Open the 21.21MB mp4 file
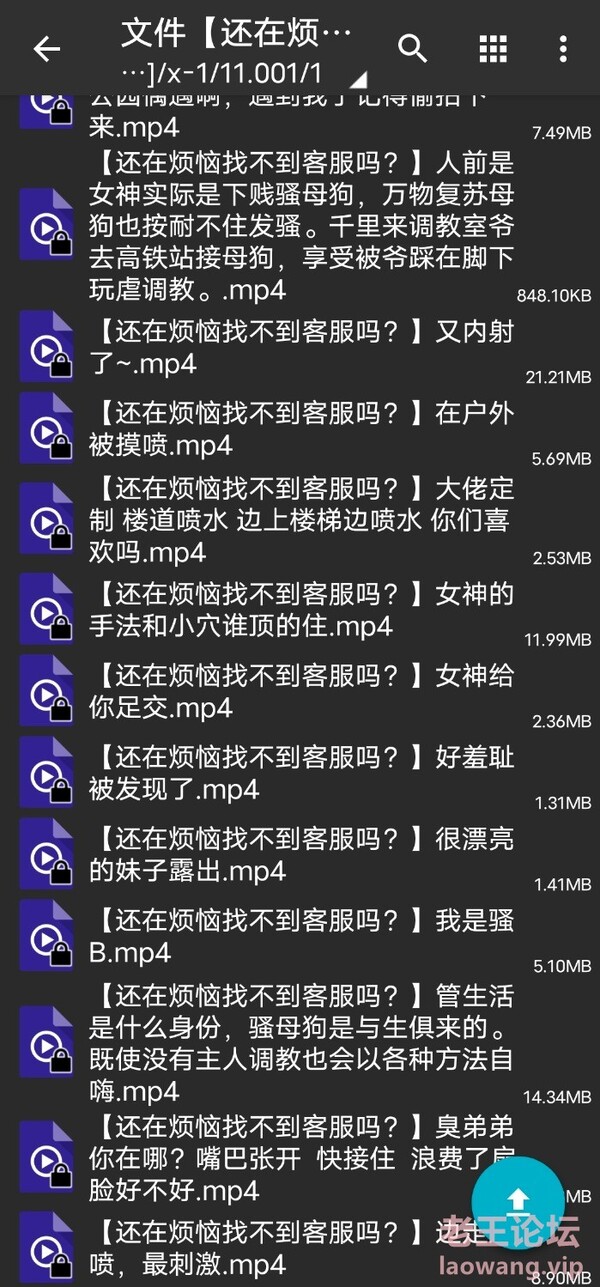Viewport: 600px width, 1287px height. pos(300,347)
